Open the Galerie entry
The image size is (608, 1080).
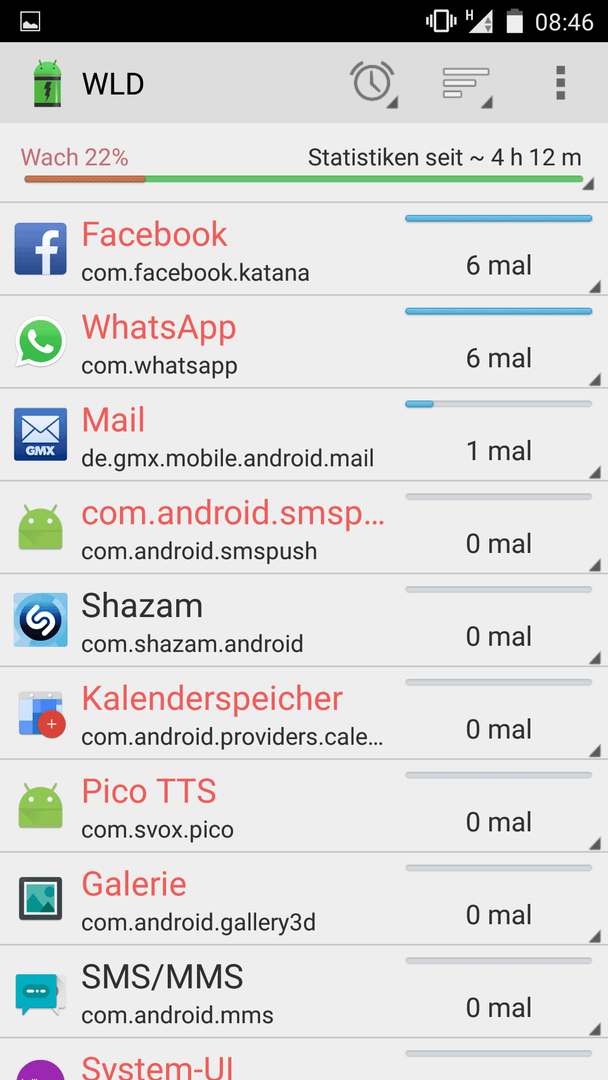304,899
